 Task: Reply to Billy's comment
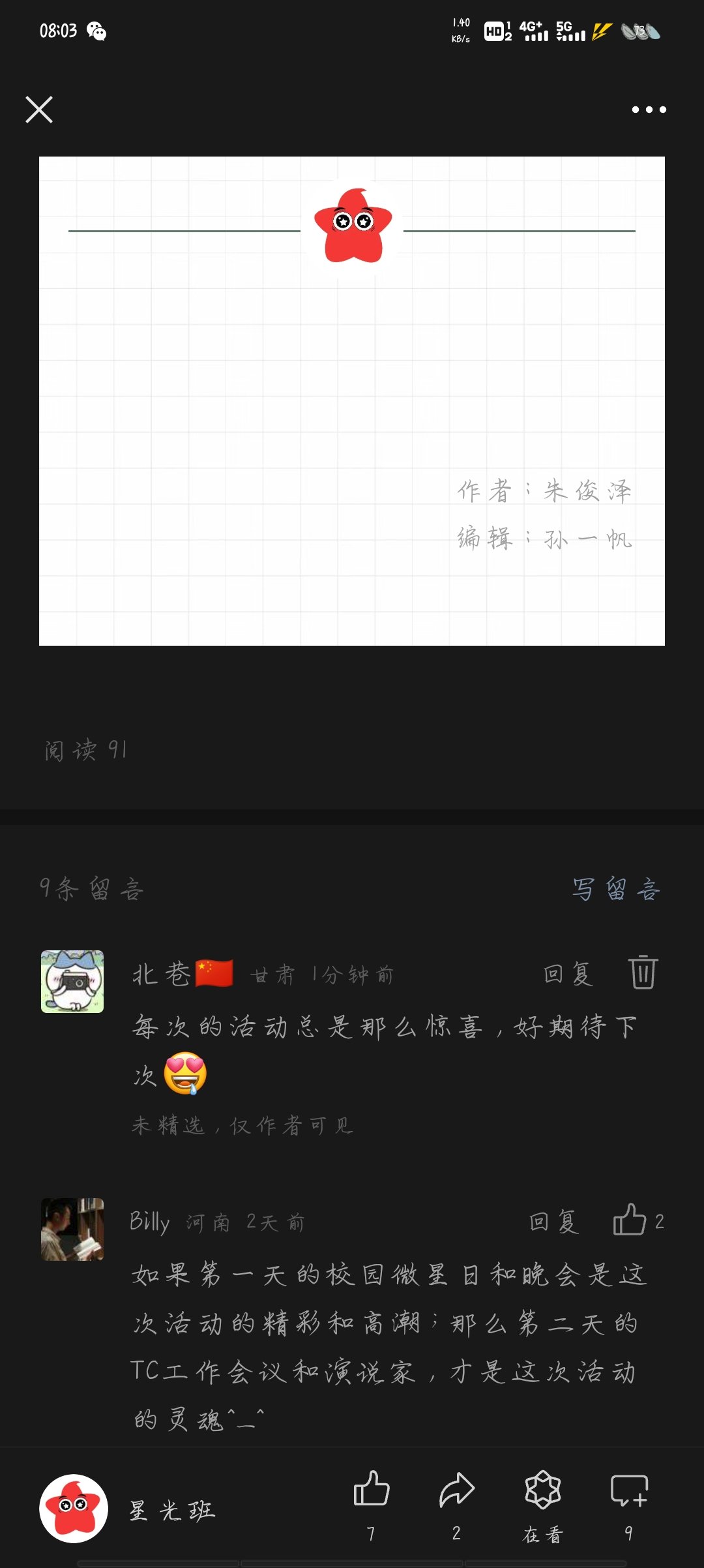pos(553,1222)
